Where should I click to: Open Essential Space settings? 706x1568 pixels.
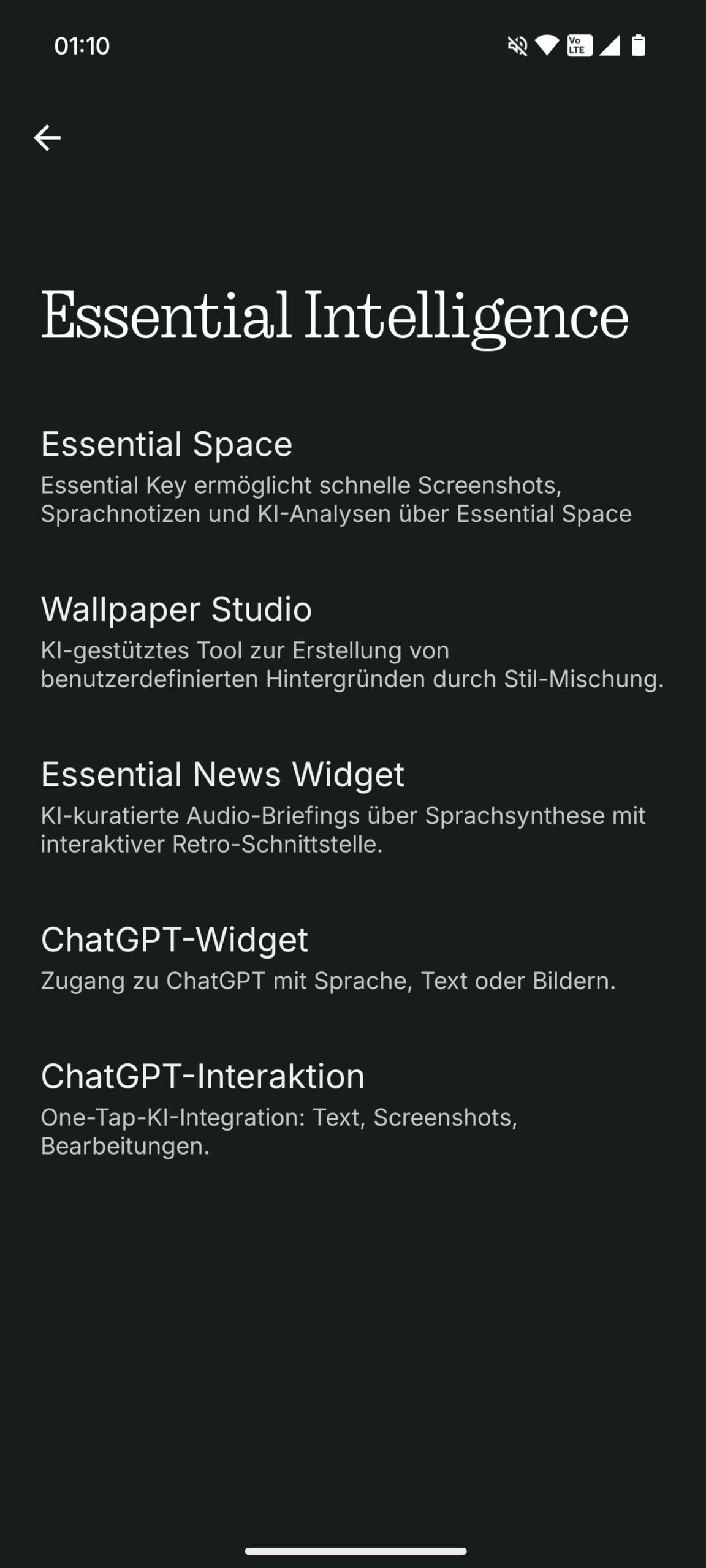pyautogui.click(x=353, y=477)
